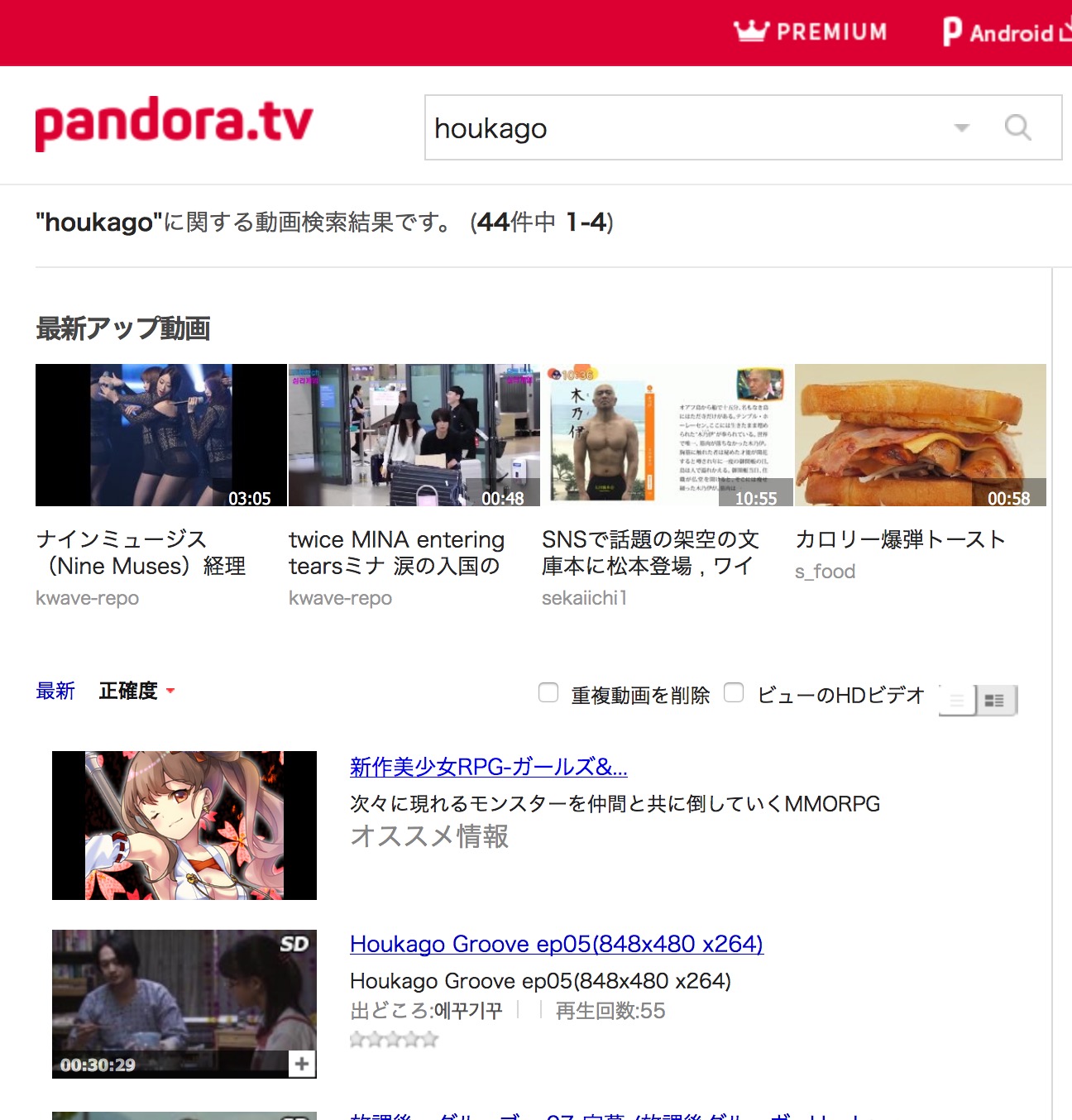Open the Nine Muses video thumbnail
1072x1120 pixels.
pos(160,435)
